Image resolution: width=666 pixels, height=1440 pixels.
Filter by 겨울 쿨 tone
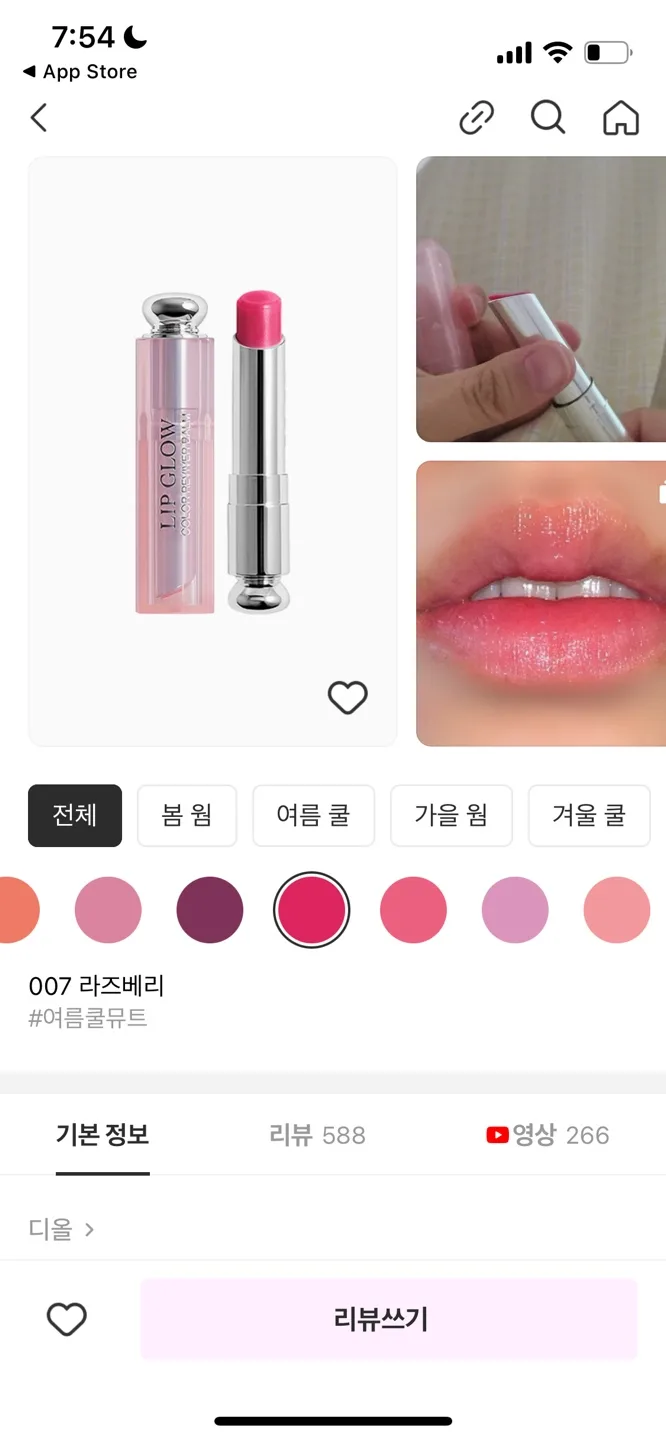coord(588,815)
